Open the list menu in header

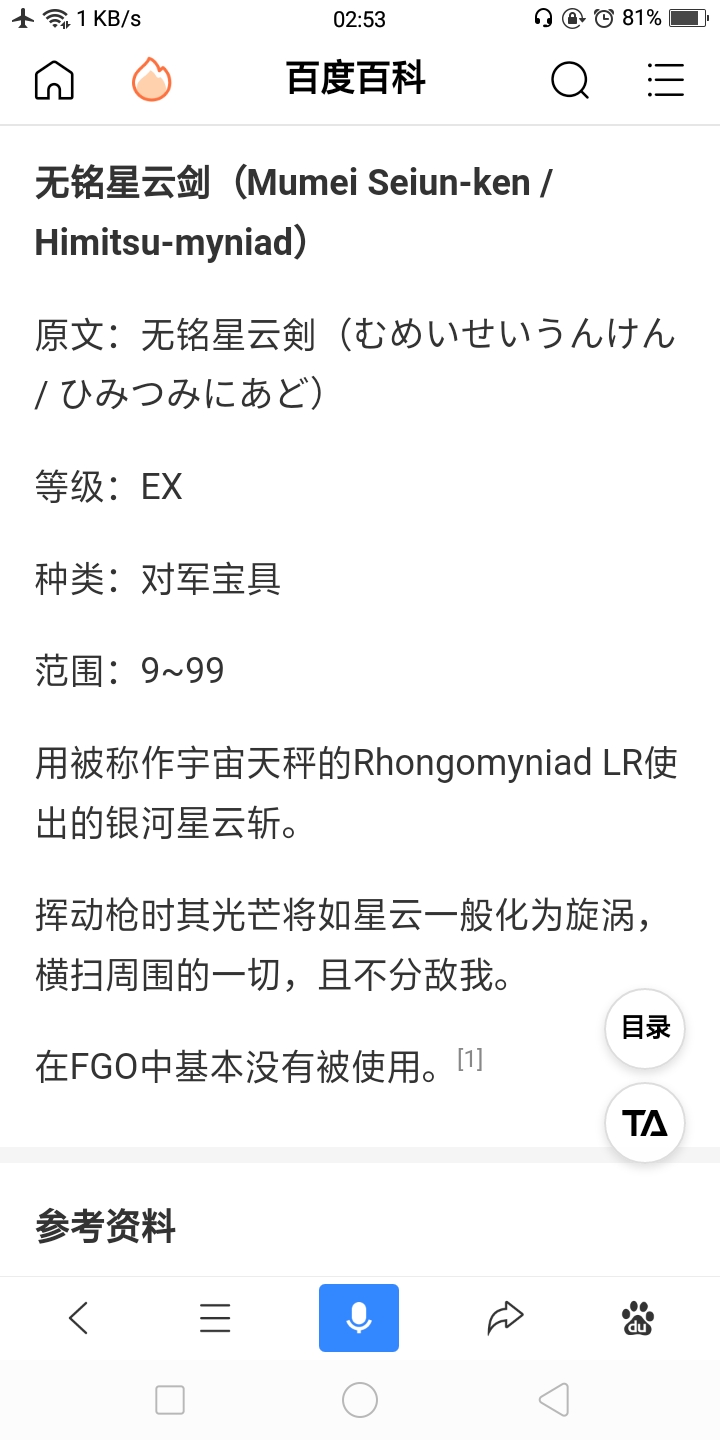(665, 80)
